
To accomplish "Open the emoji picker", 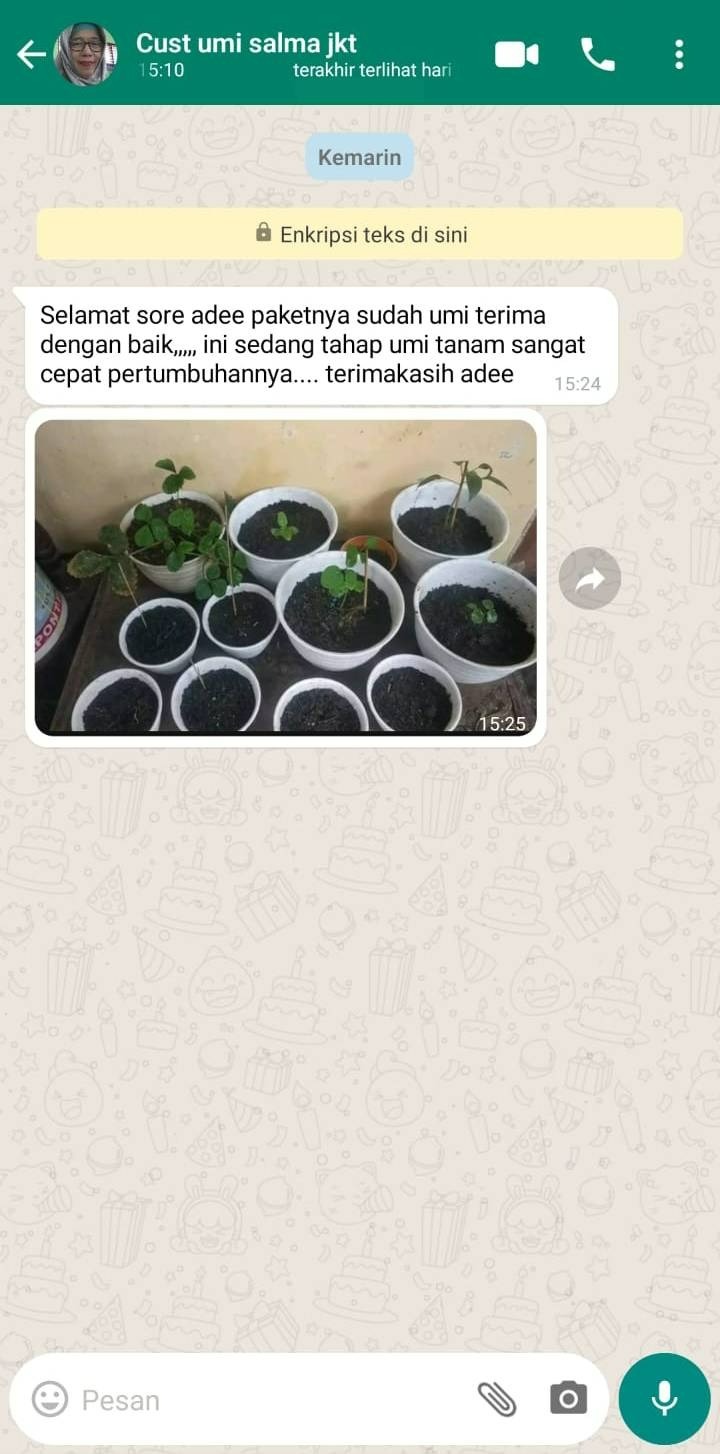I will coord(50,1399).
